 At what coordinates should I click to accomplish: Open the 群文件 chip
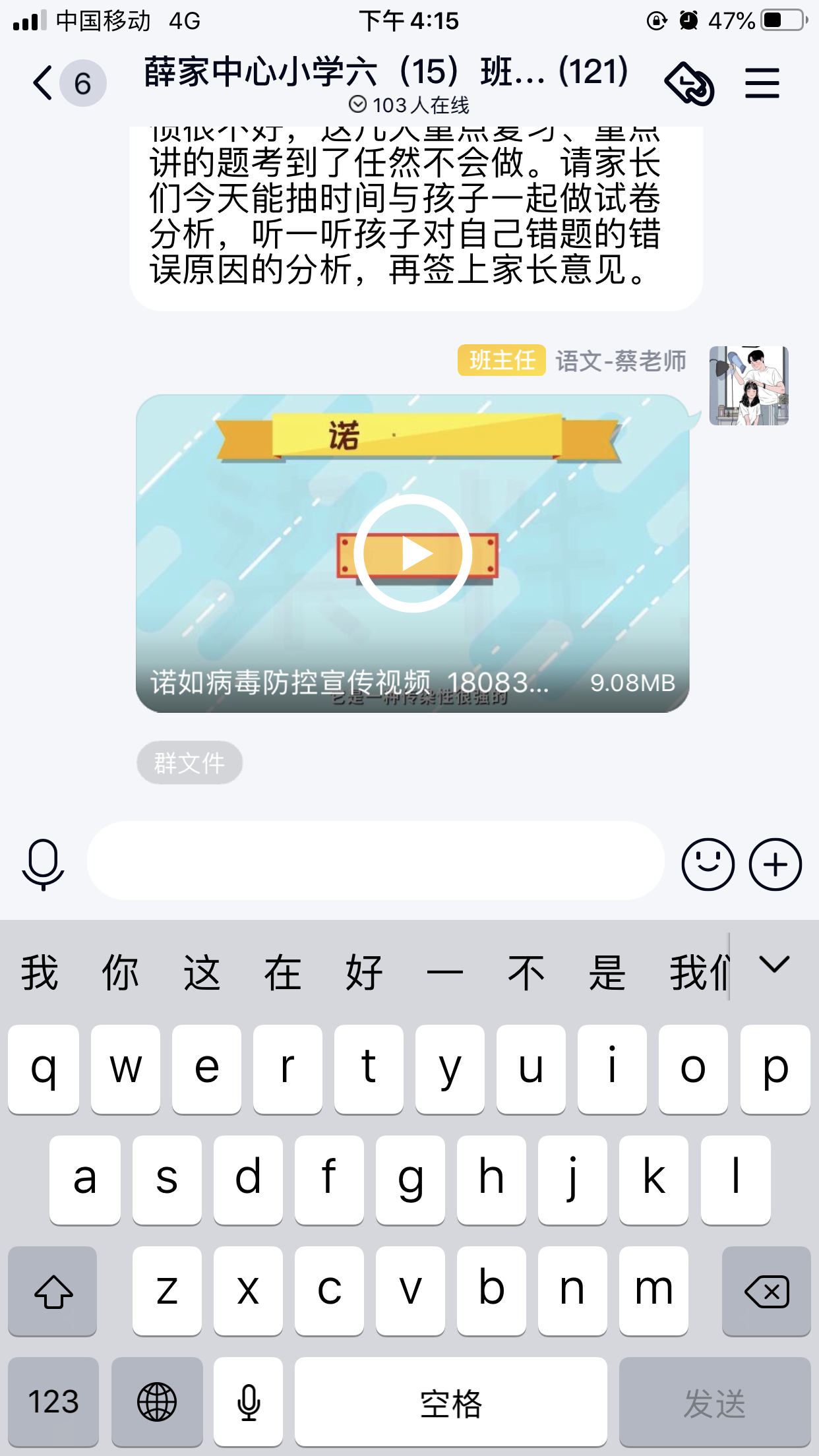tap(190, 763)
